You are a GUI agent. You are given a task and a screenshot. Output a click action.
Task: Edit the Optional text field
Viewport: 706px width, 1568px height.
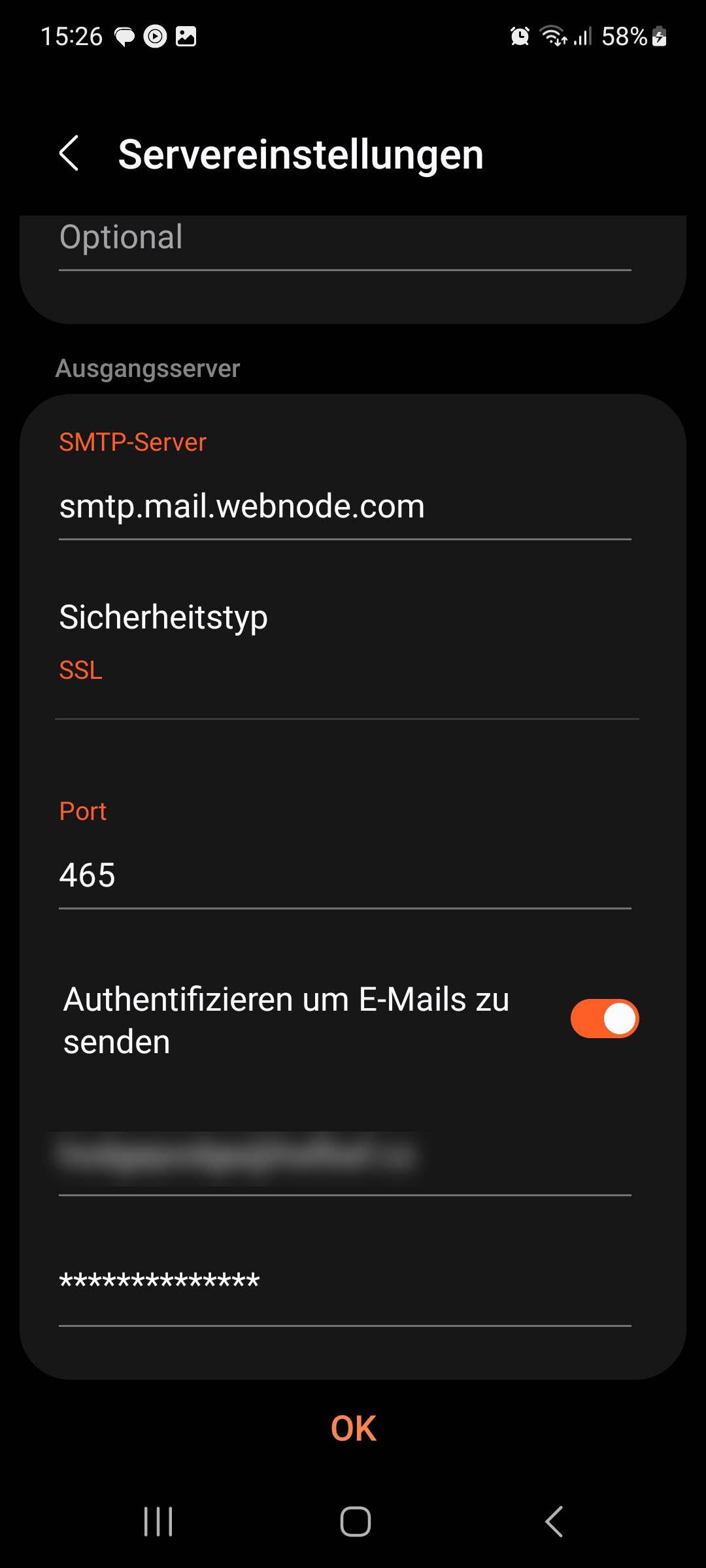click(345, 238)
